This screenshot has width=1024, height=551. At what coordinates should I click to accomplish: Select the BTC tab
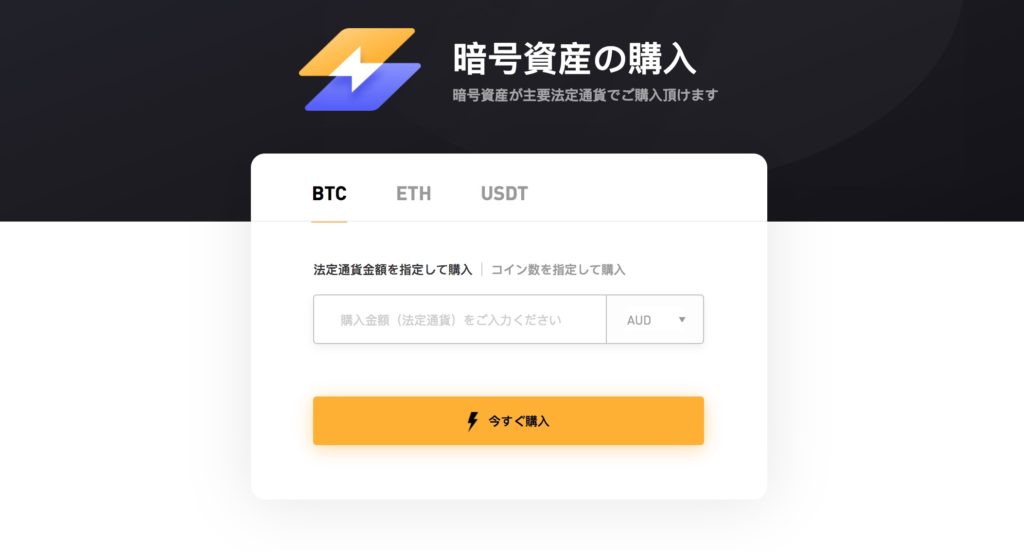click(x=329, y=194)
